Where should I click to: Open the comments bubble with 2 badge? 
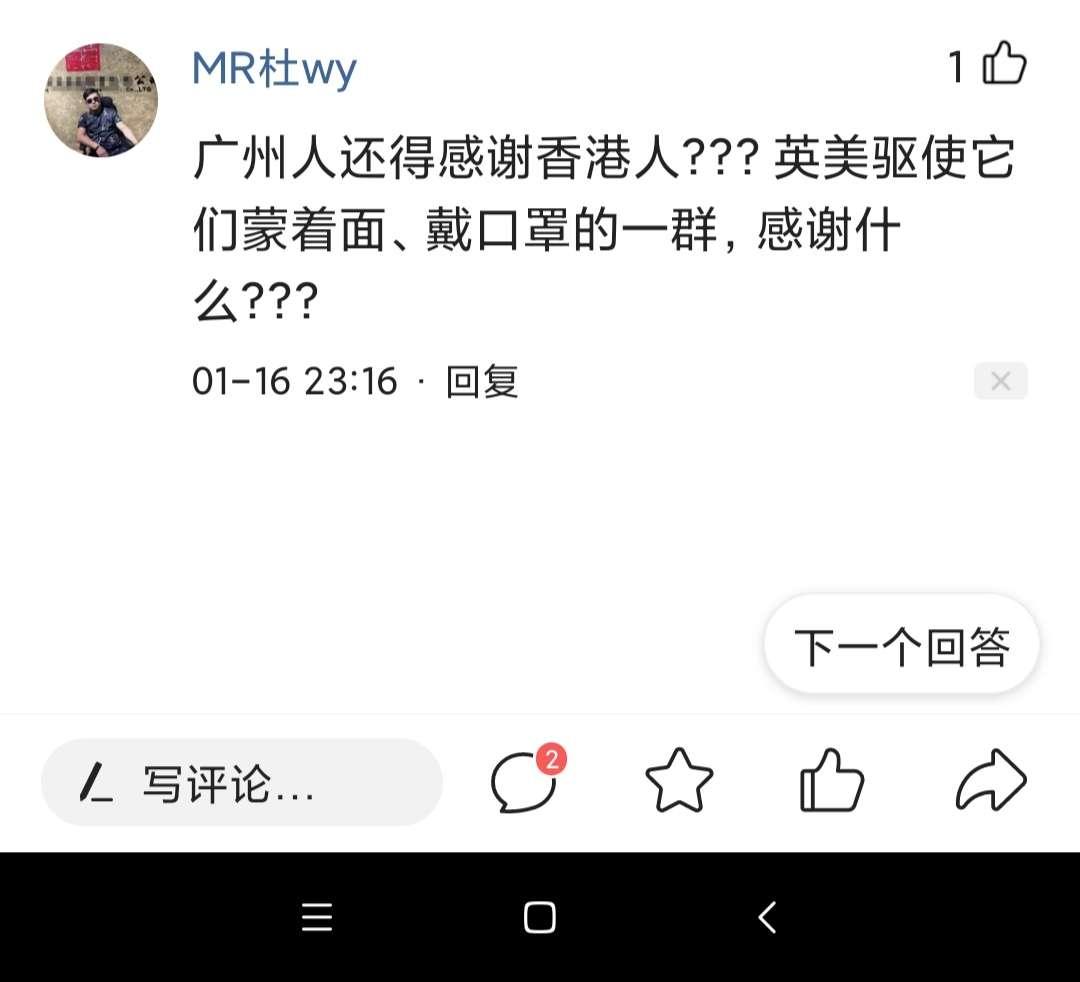click(x=524, y=781)
